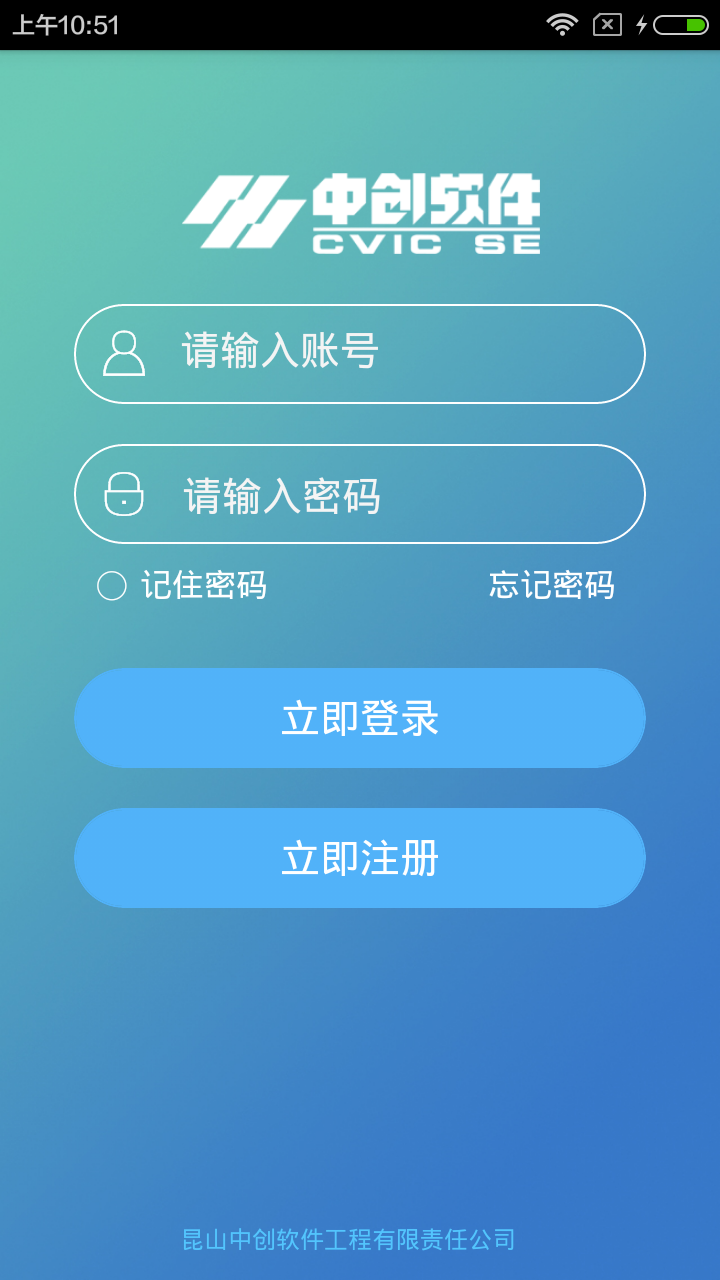Tap the charging lightning bolt icon
Screen dimensions: 720x1280
642,25
